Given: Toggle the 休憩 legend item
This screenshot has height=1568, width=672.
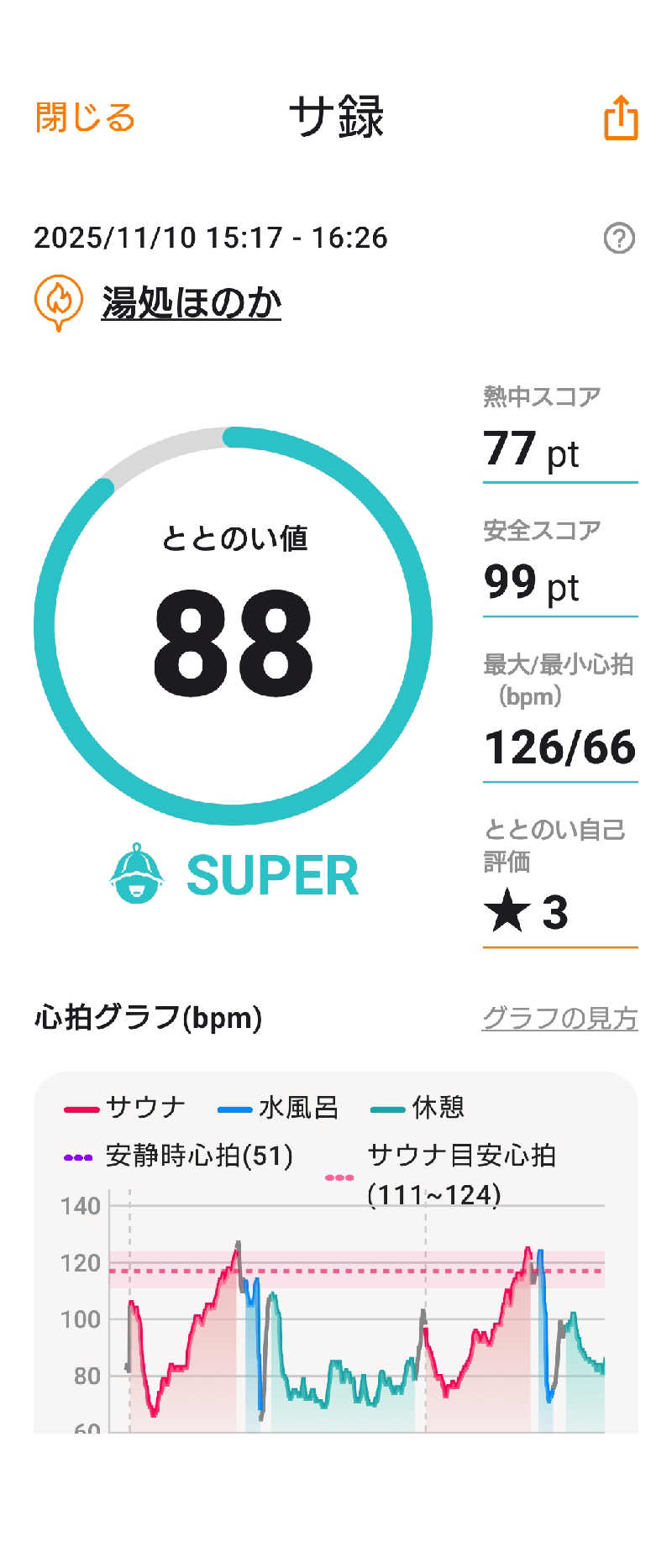Looking at the screenshot, I should pyautogui.click(x=417, y=1107).
